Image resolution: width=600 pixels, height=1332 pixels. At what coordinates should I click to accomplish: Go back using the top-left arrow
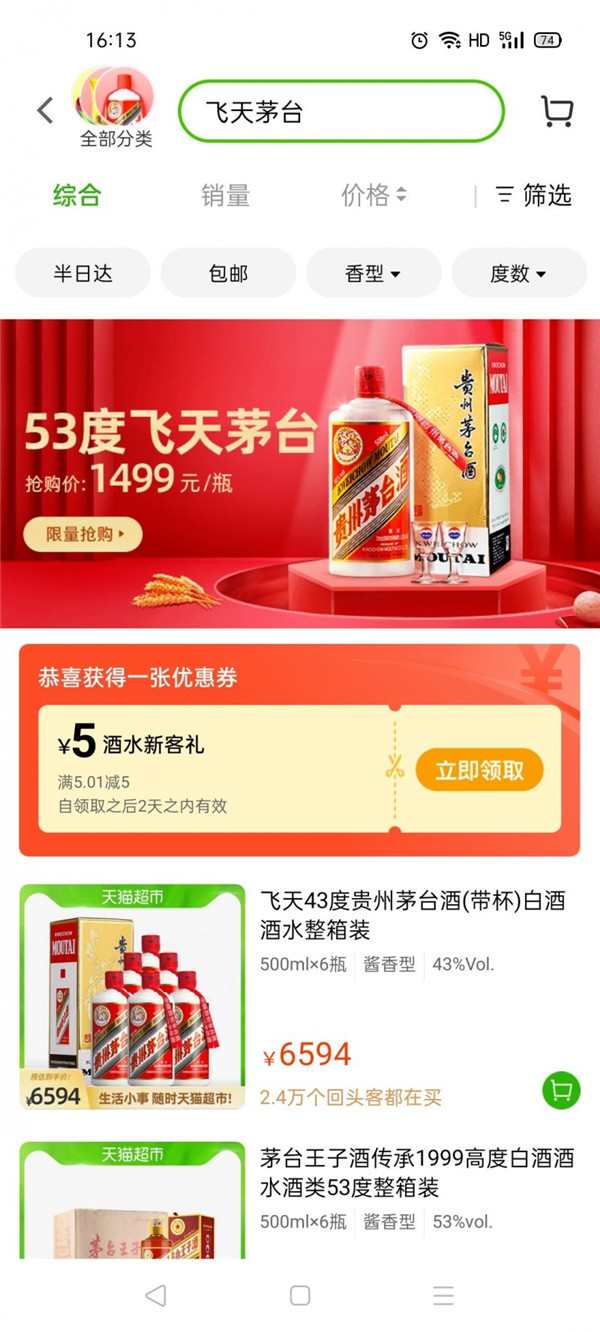coord(44,110)
